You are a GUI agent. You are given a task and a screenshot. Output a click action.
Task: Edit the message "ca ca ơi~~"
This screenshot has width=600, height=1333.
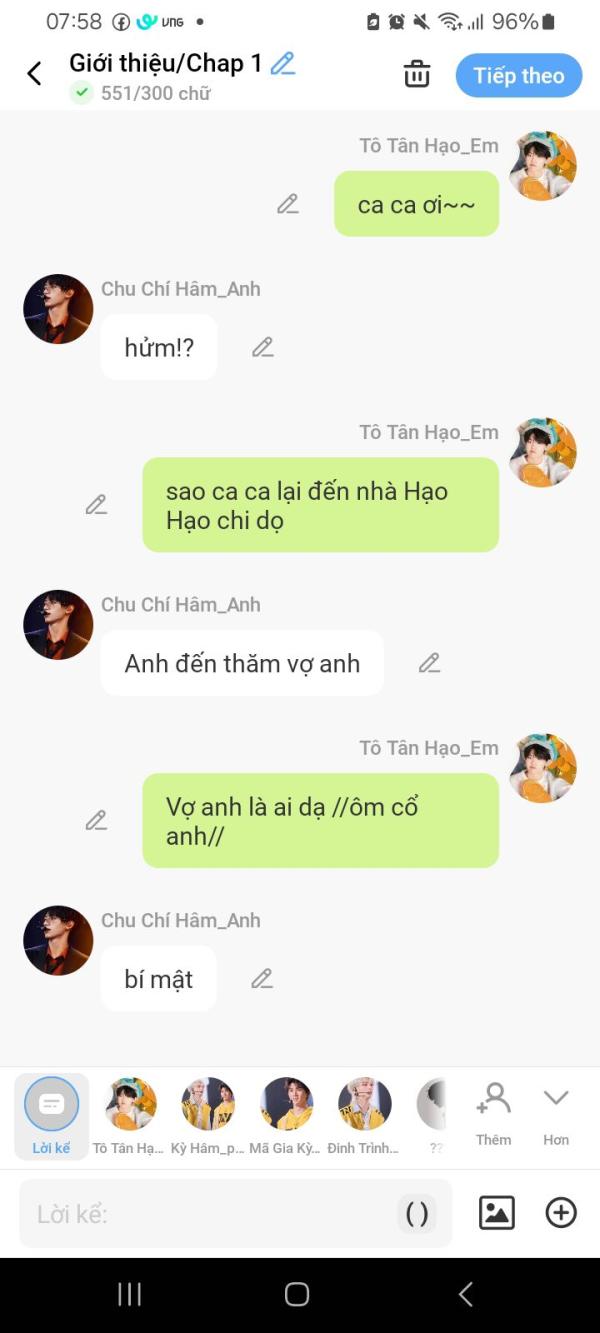tap(288, 204)
